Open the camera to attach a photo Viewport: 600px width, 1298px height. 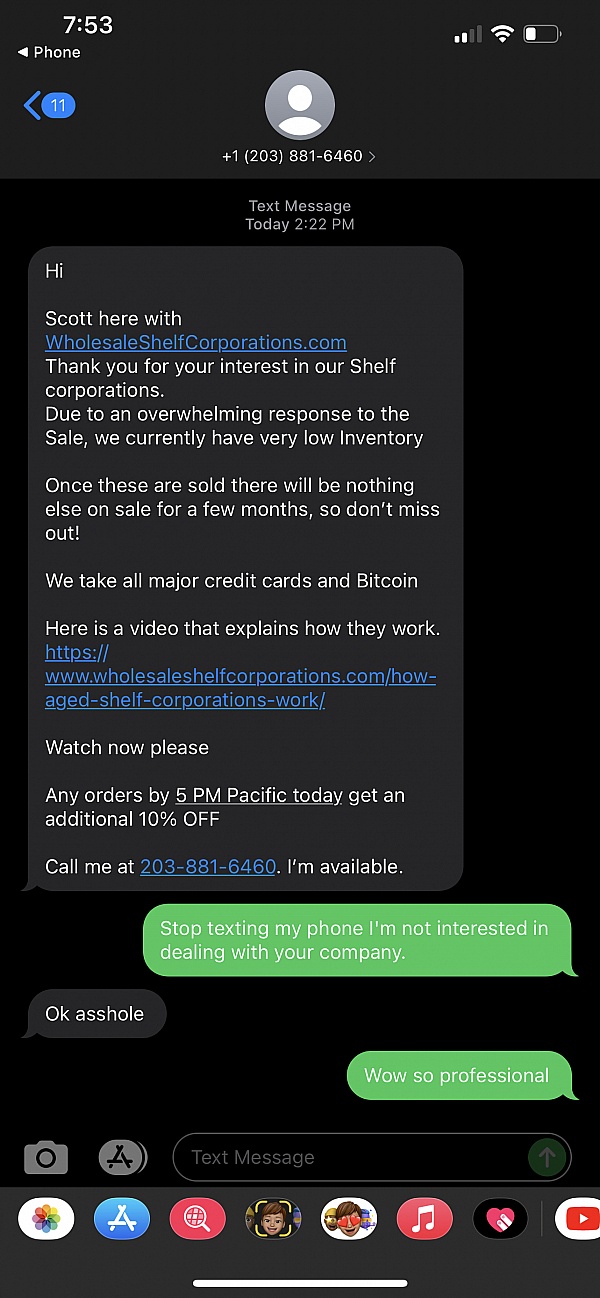point(46,1158)
